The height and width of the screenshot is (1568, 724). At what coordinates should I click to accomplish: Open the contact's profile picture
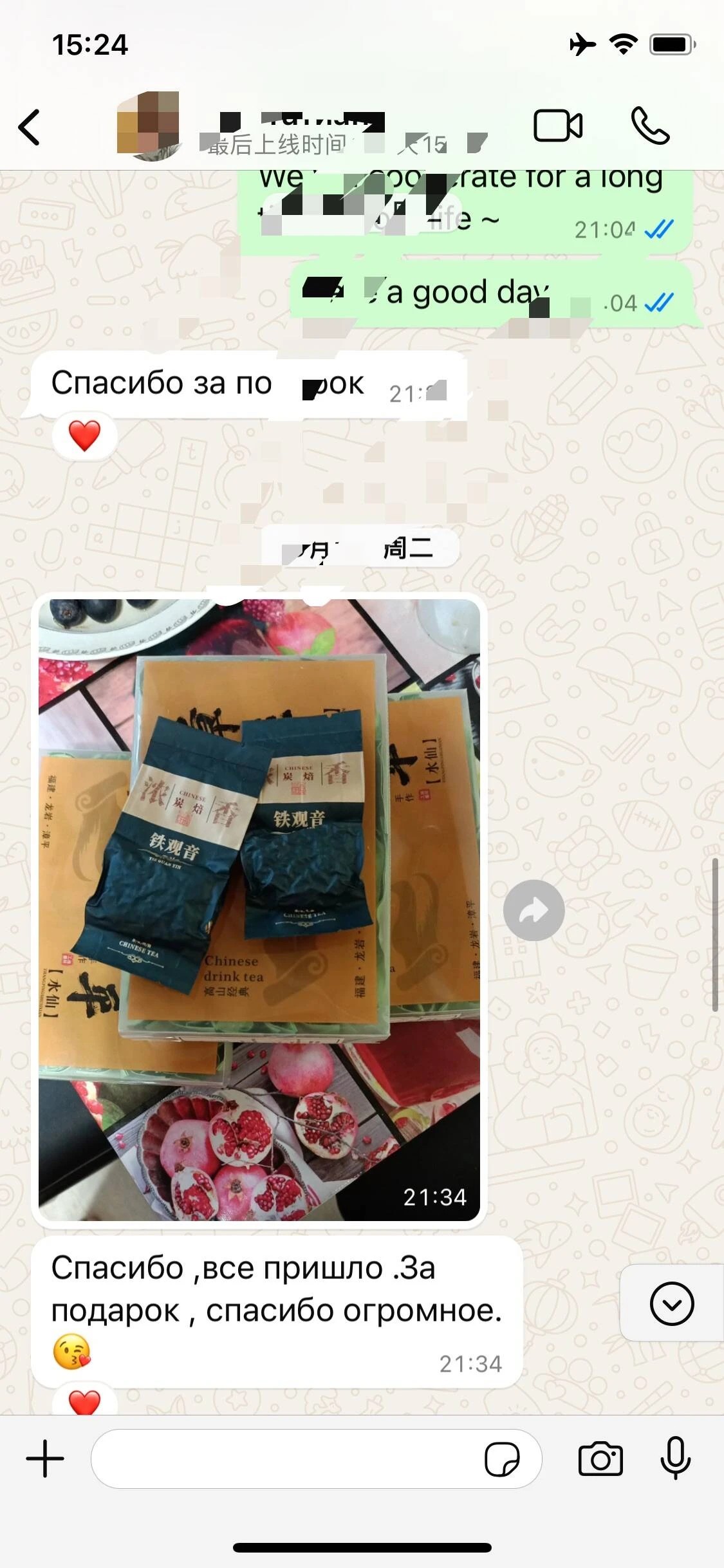[x=148, y=126]
